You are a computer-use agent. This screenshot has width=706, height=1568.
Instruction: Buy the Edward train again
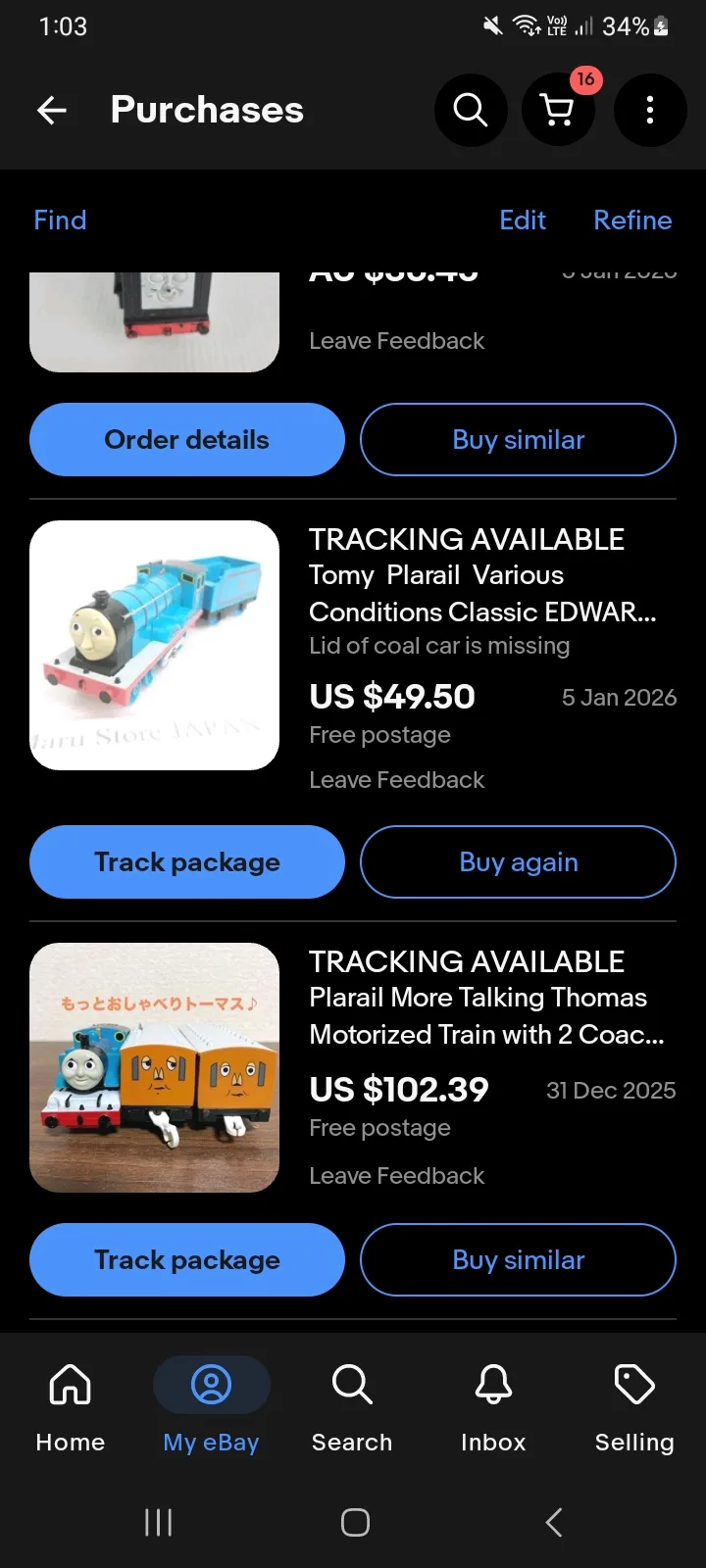point(518,861)
